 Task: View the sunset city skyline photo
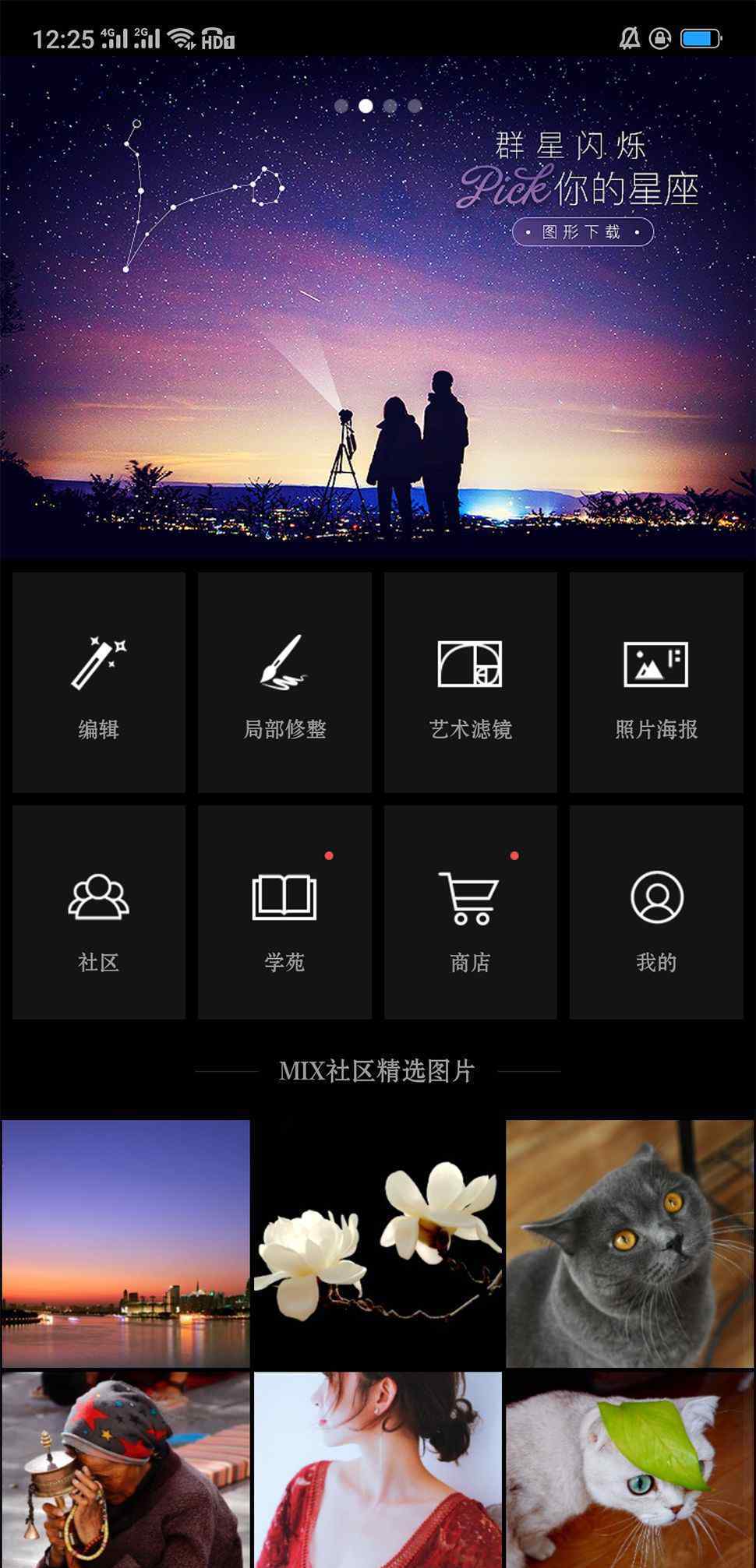[x=125, y=1243]
